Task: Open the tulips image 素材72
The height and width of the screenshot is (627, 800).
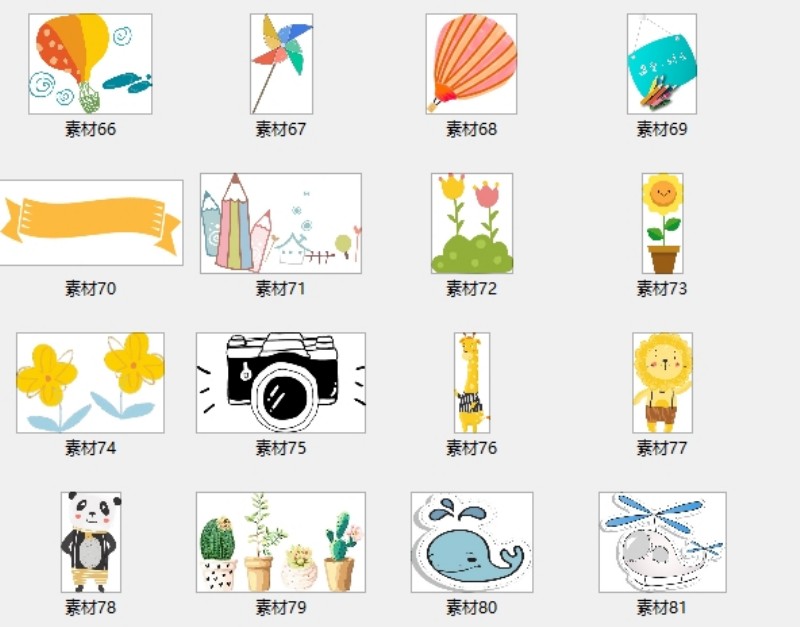Action: click(471, 223)
